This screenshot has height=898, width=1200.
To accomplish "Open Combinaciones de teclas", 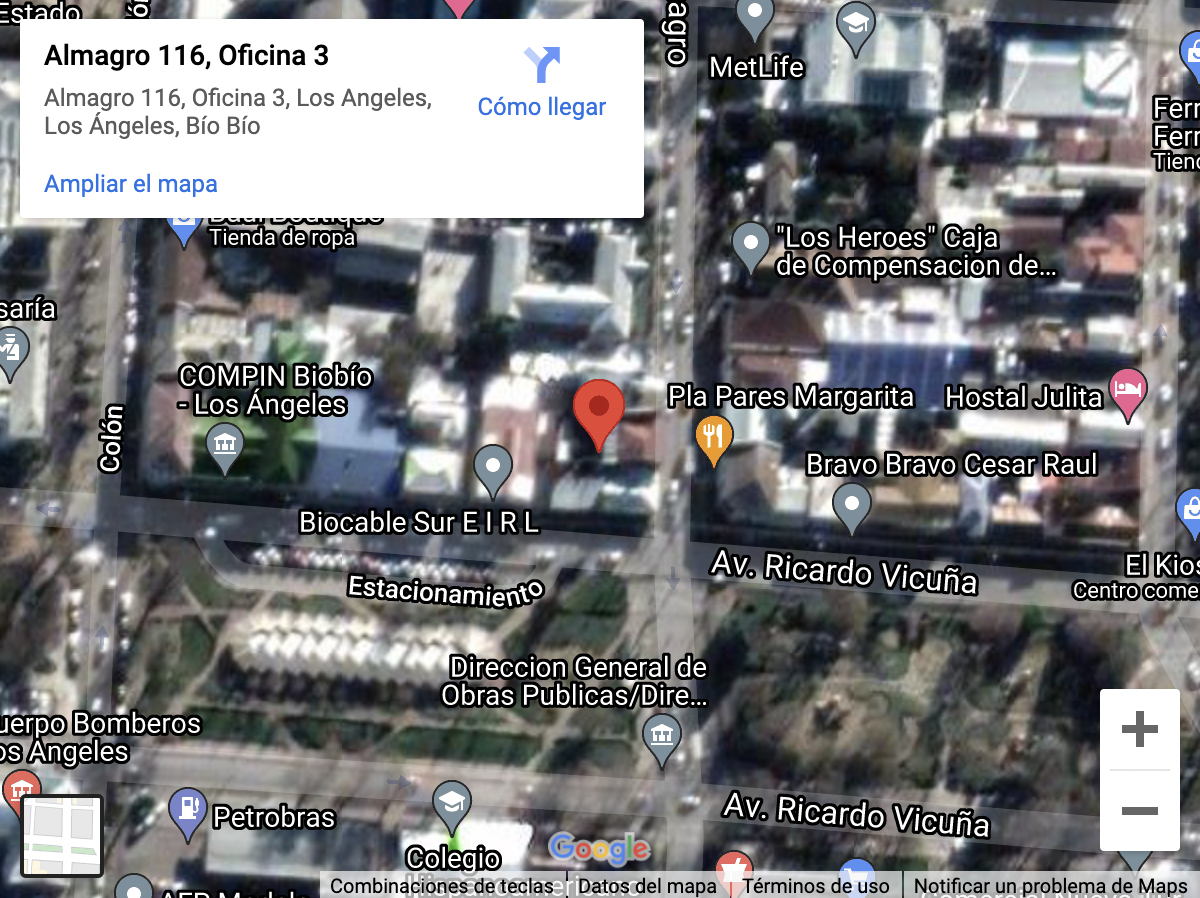I will (x=441, y=886).
